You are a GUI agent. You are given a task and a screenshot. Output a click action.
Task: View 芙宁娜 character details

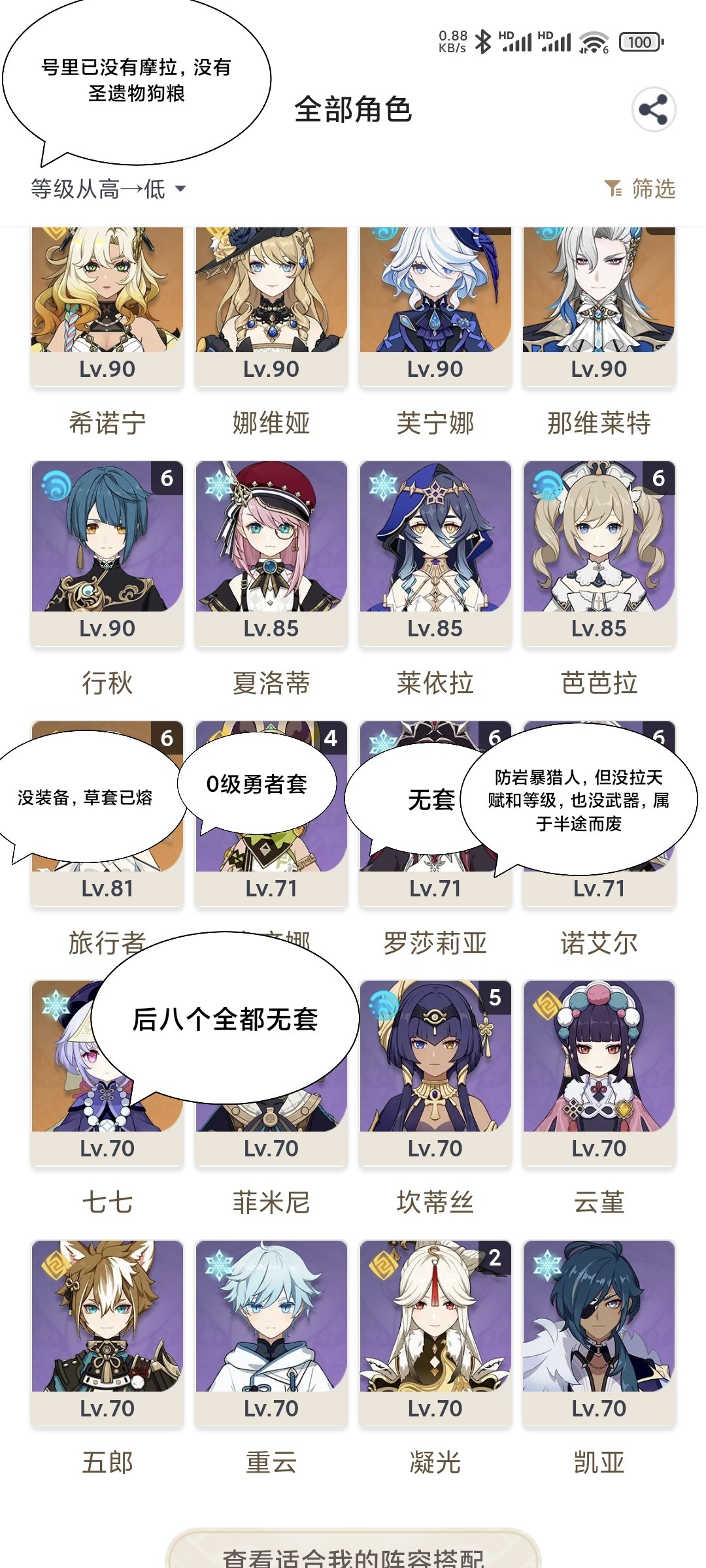tap(435, 307)
